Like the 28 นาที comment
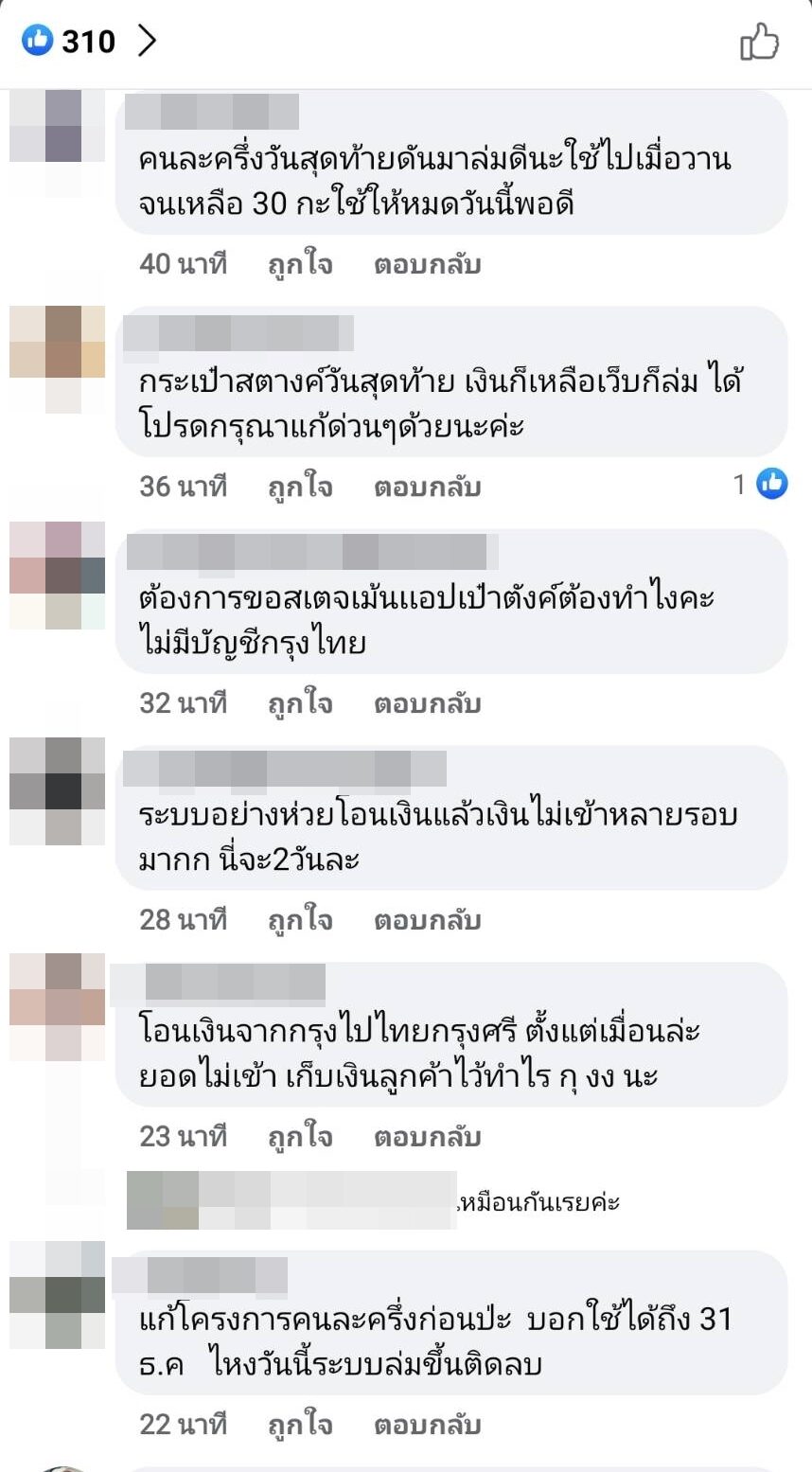The image size is (812, 1472). [299, 920]
